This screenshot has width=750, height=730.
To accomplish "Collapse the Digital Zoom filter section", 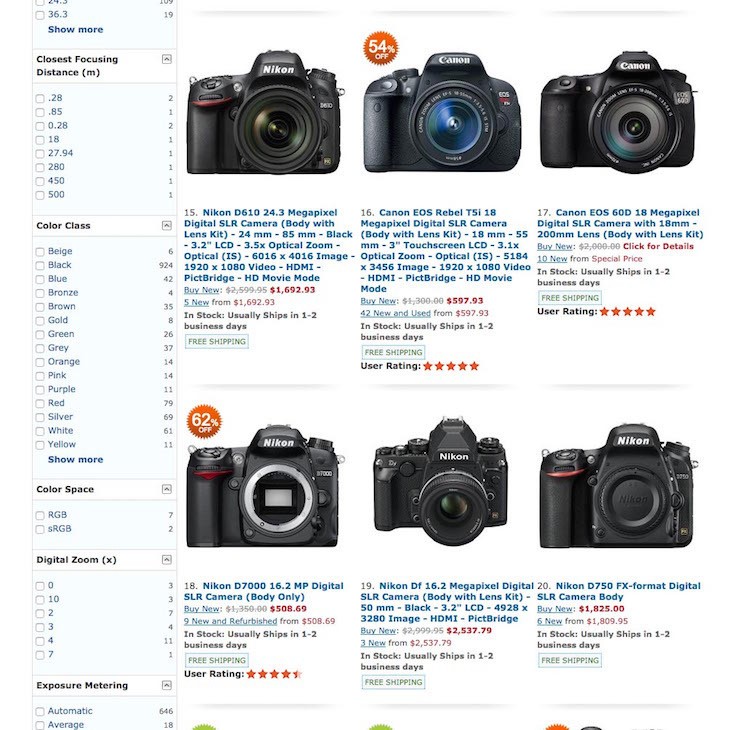I will click(166, 559).
